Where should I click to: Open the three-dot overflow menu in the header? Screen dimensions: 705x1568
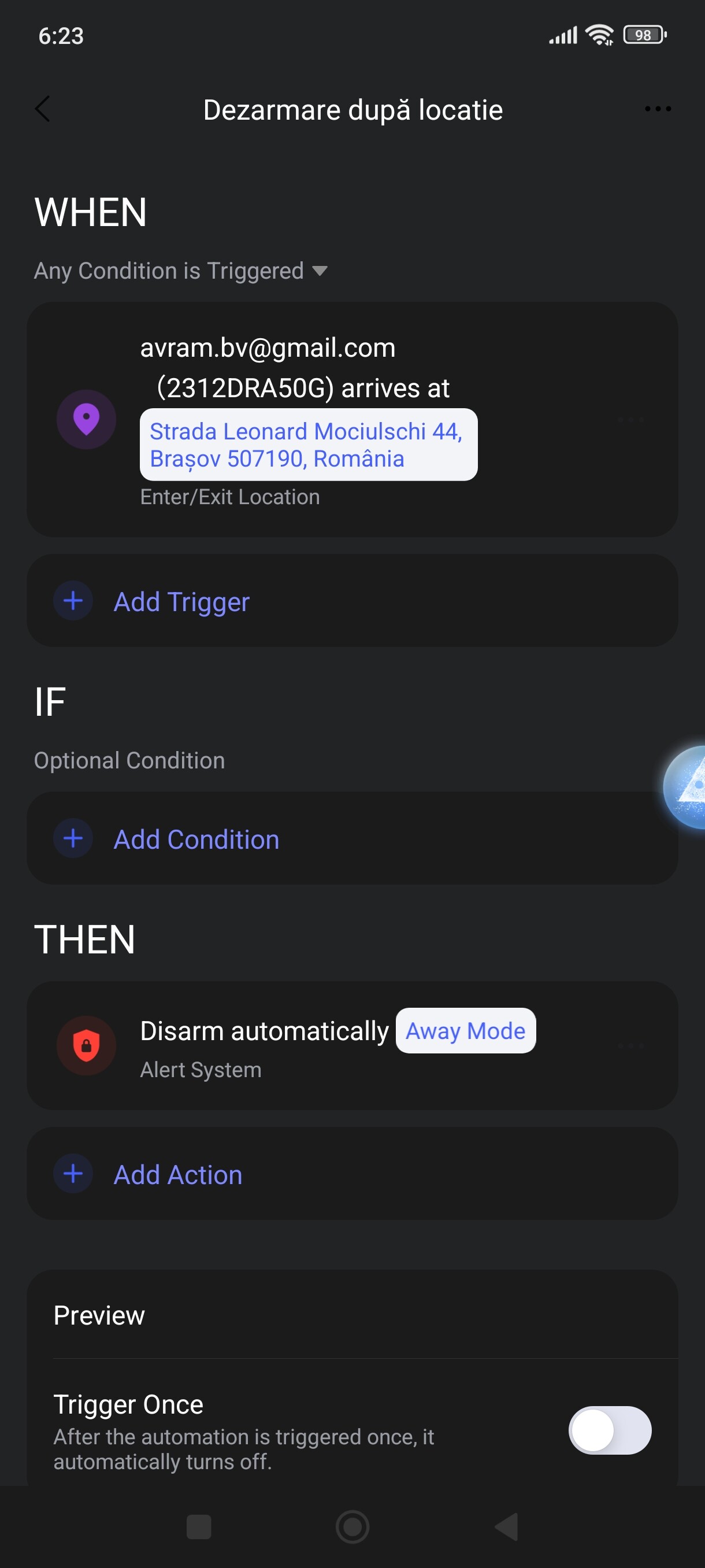[657, 109]
